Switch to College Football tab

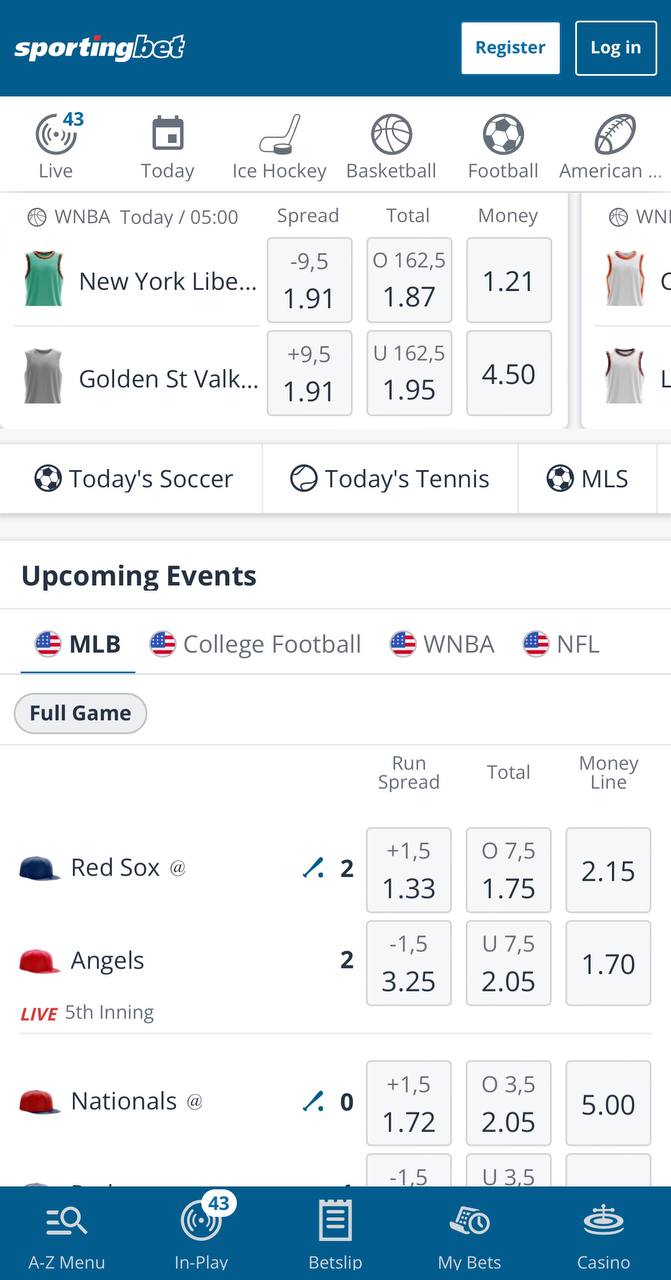coord(255,644)
